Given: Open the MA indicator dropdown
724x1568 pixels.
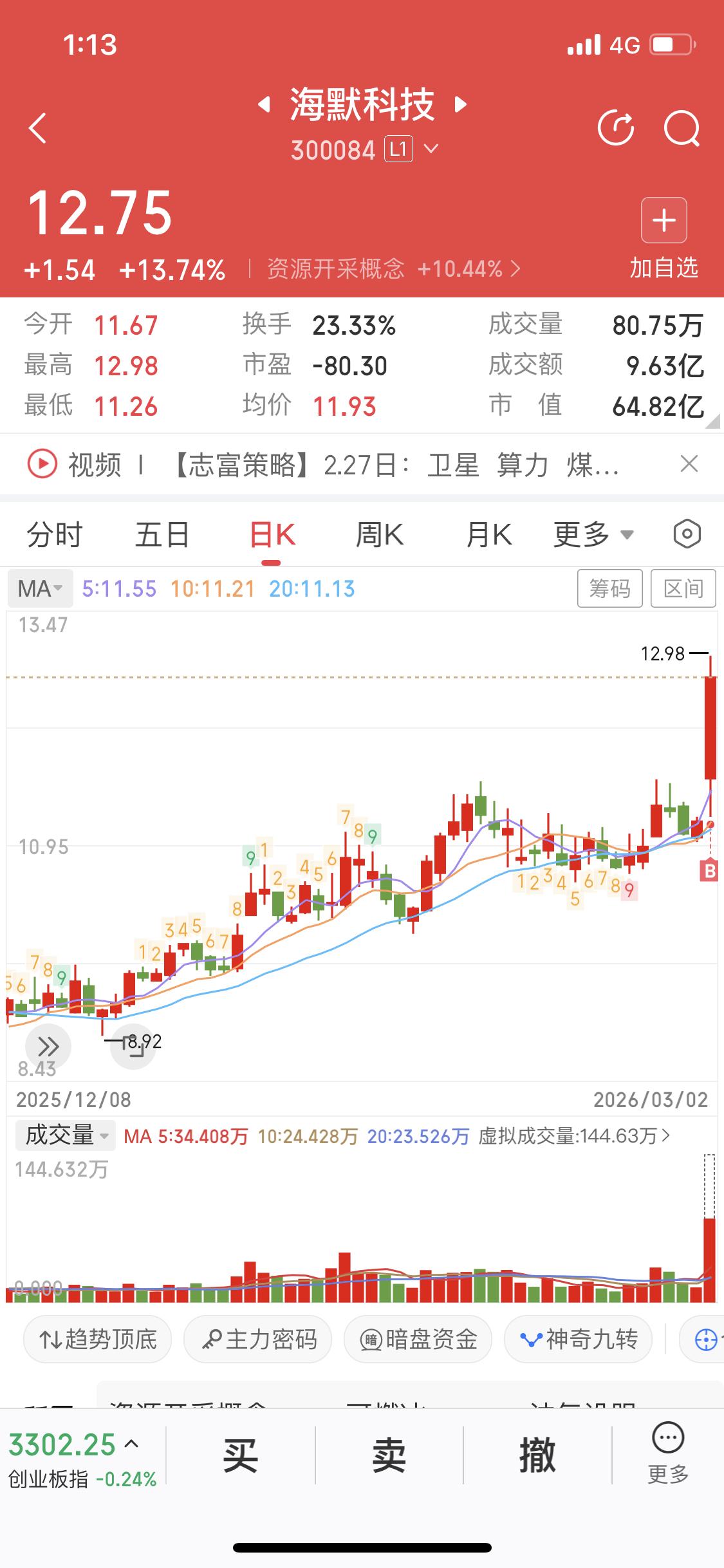Looking at the screenshot, I should point(39,588).
